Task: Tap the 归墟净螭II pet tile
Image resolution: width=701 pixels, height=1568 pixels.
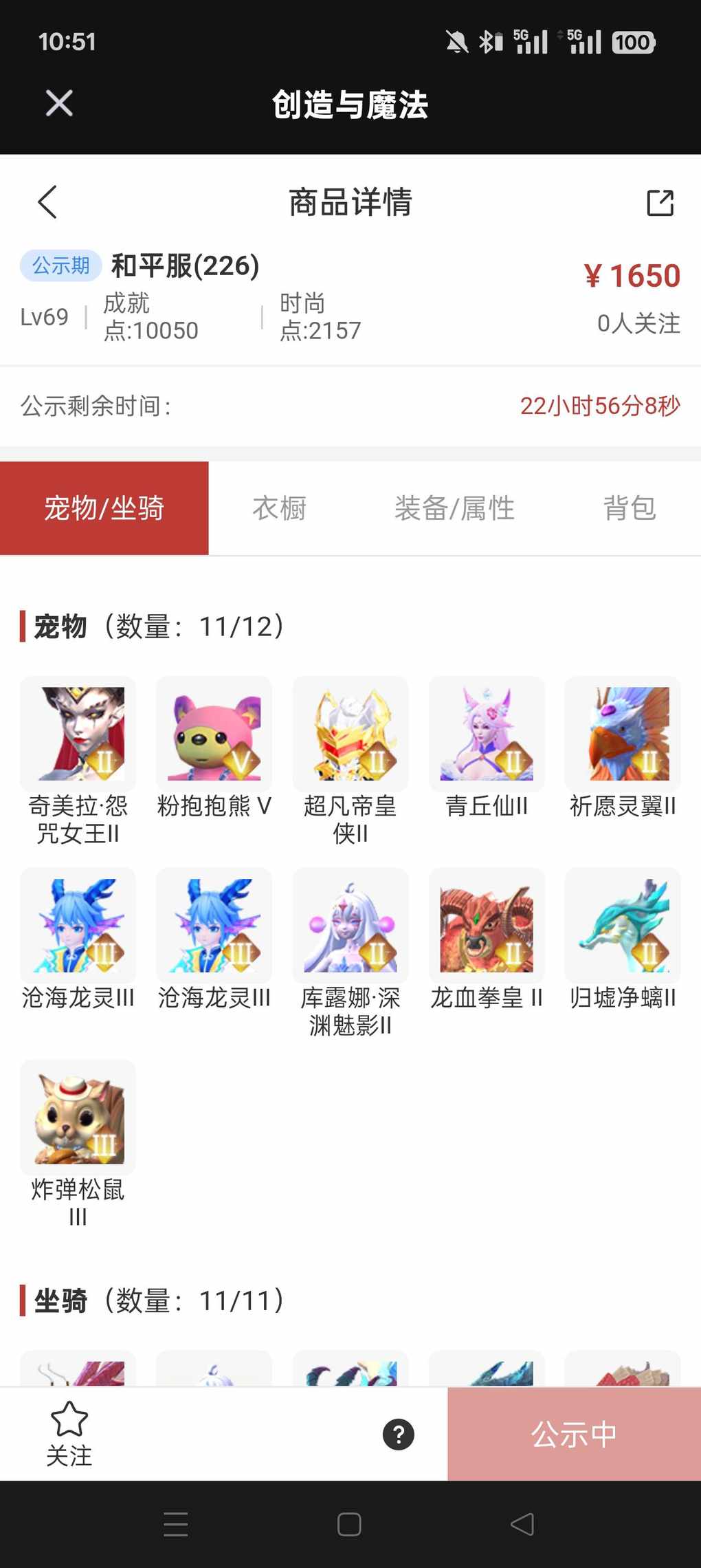Action: [623, 926]
